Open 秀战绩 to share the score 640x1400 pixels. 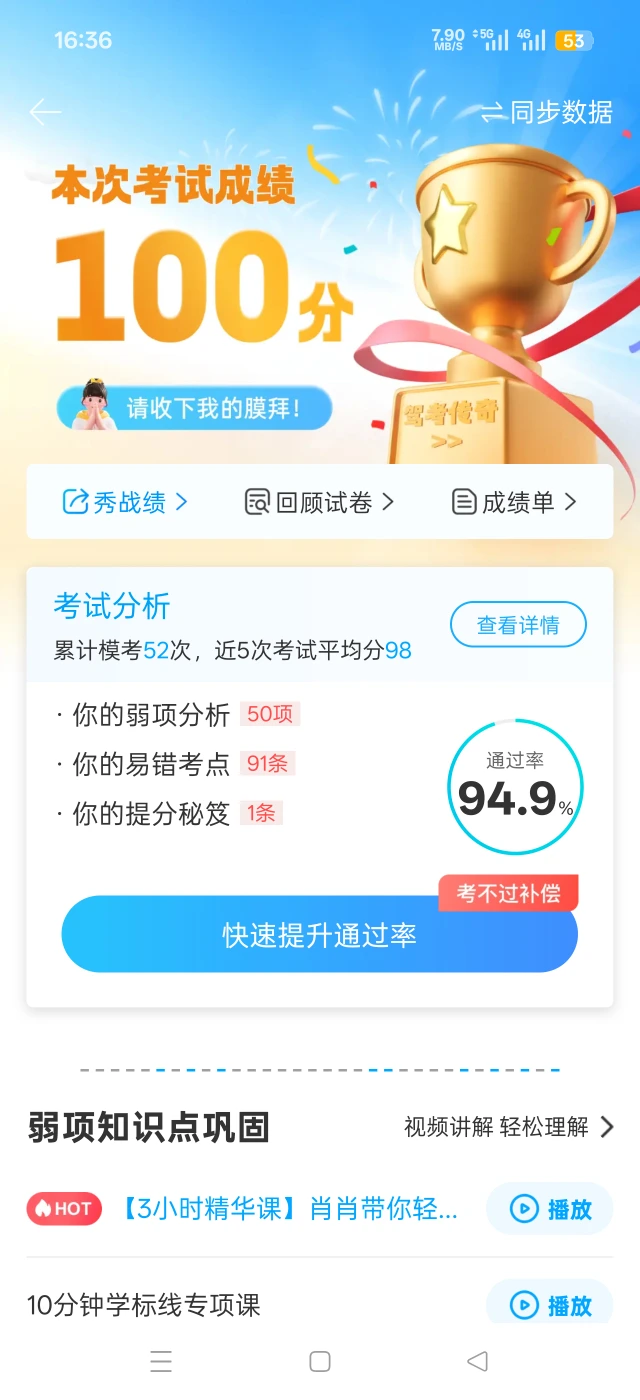click(125, 502)
